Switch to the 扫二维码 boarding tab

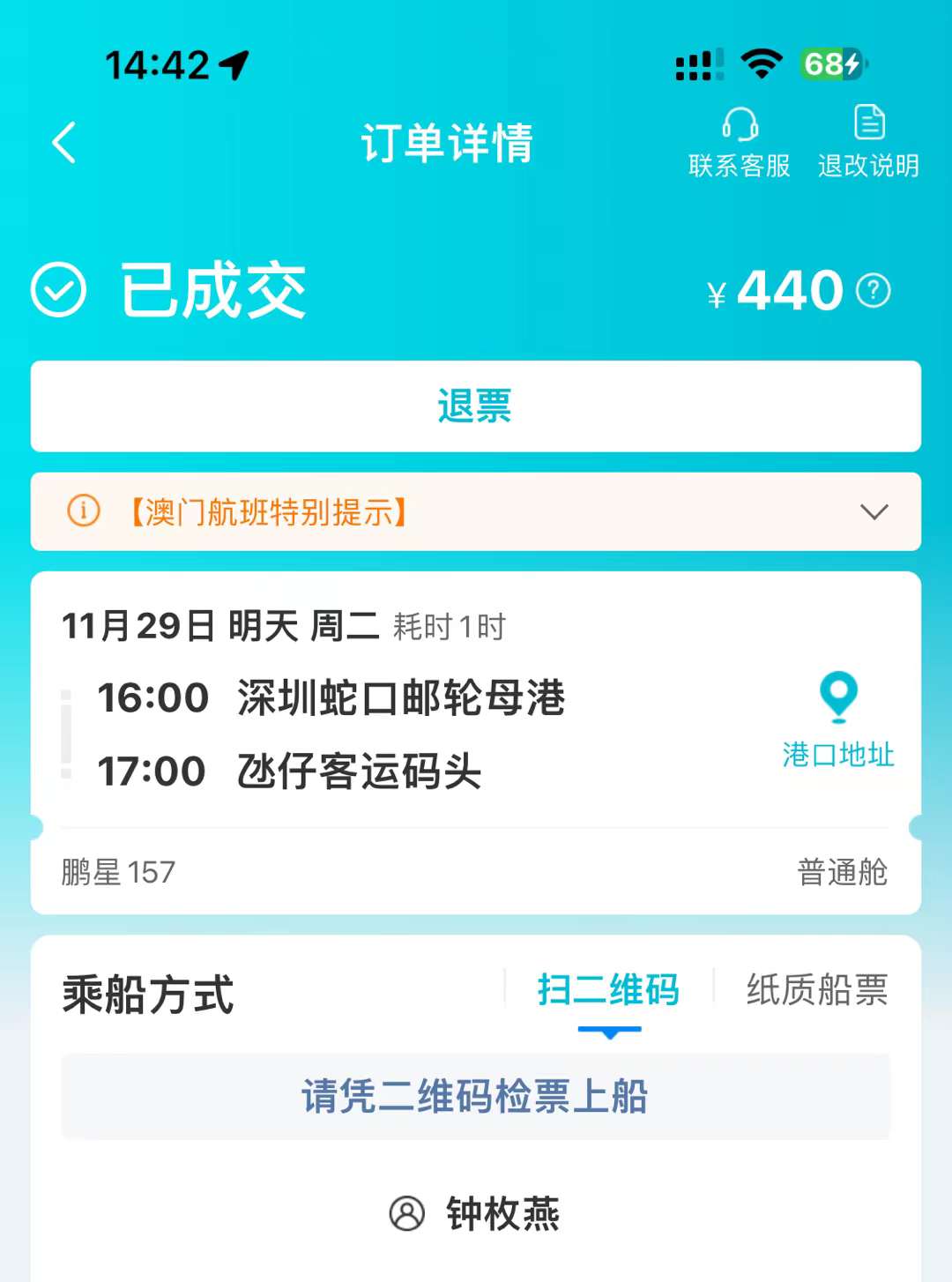[608, 990]
